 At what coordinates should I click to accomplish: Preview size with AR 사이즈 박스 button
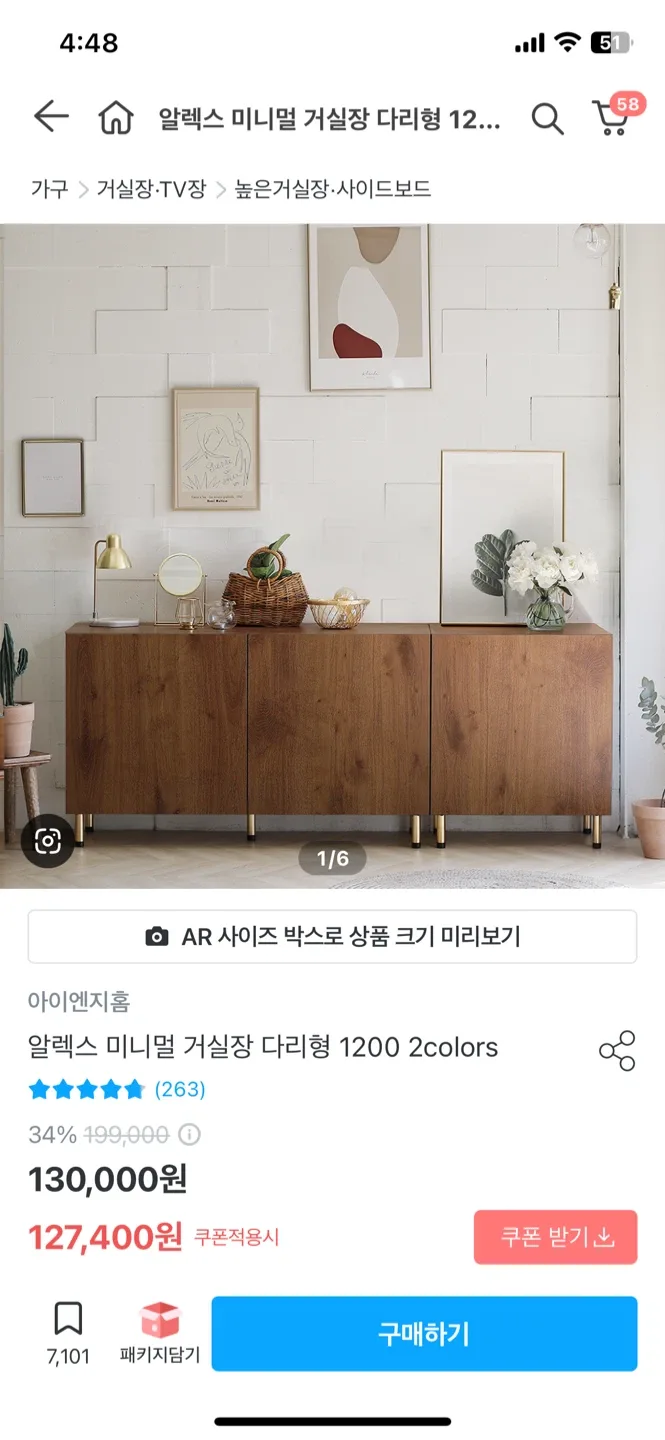tap(332, 937)
